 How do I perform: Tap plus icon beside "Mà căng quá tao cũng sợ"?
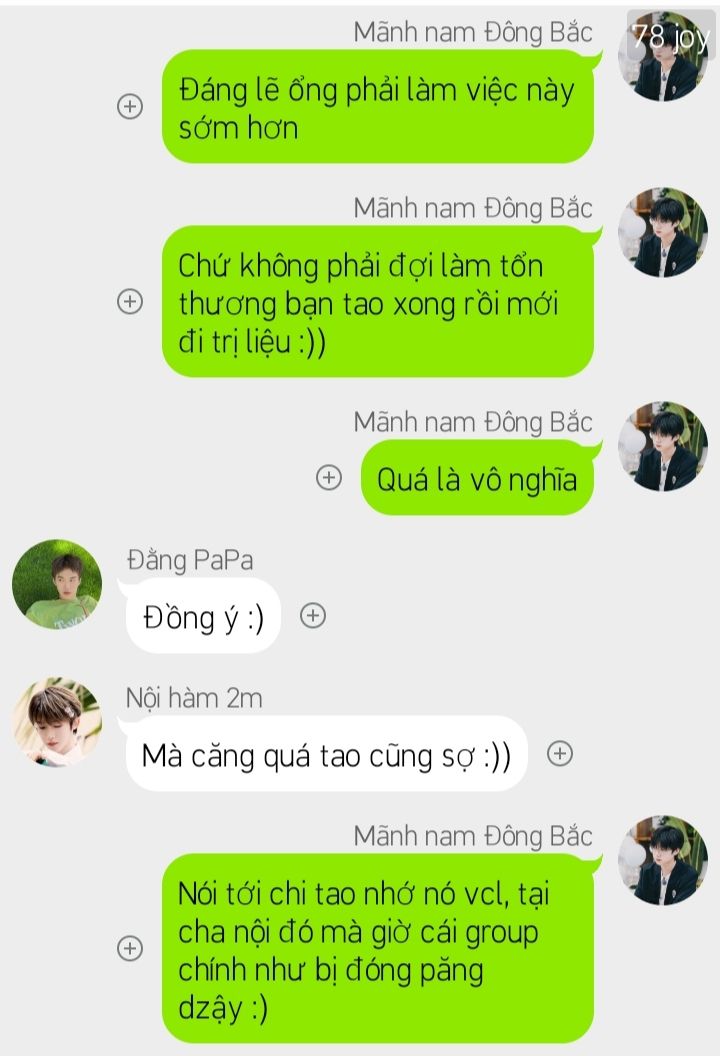[x=560, y=753]
